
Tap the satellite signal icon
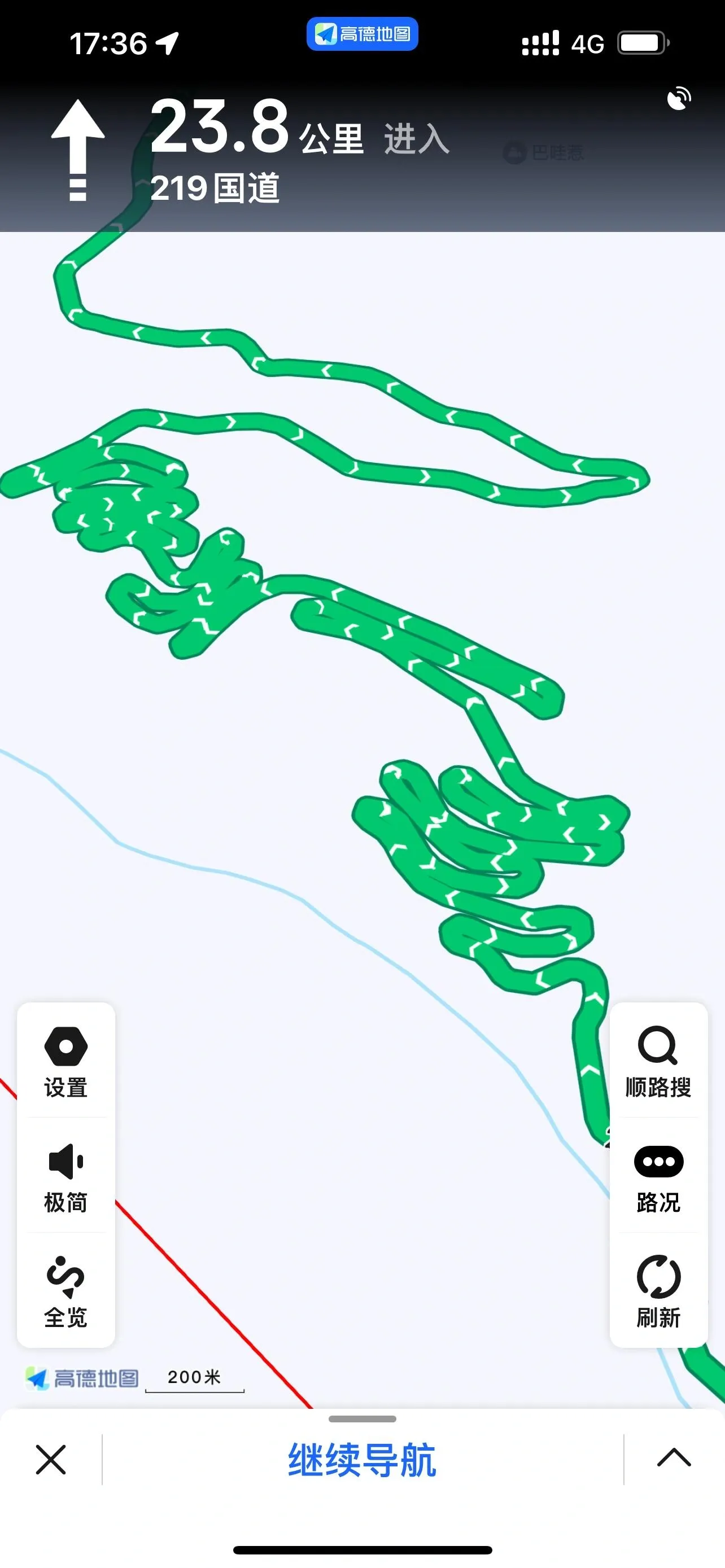pos(679,99)
